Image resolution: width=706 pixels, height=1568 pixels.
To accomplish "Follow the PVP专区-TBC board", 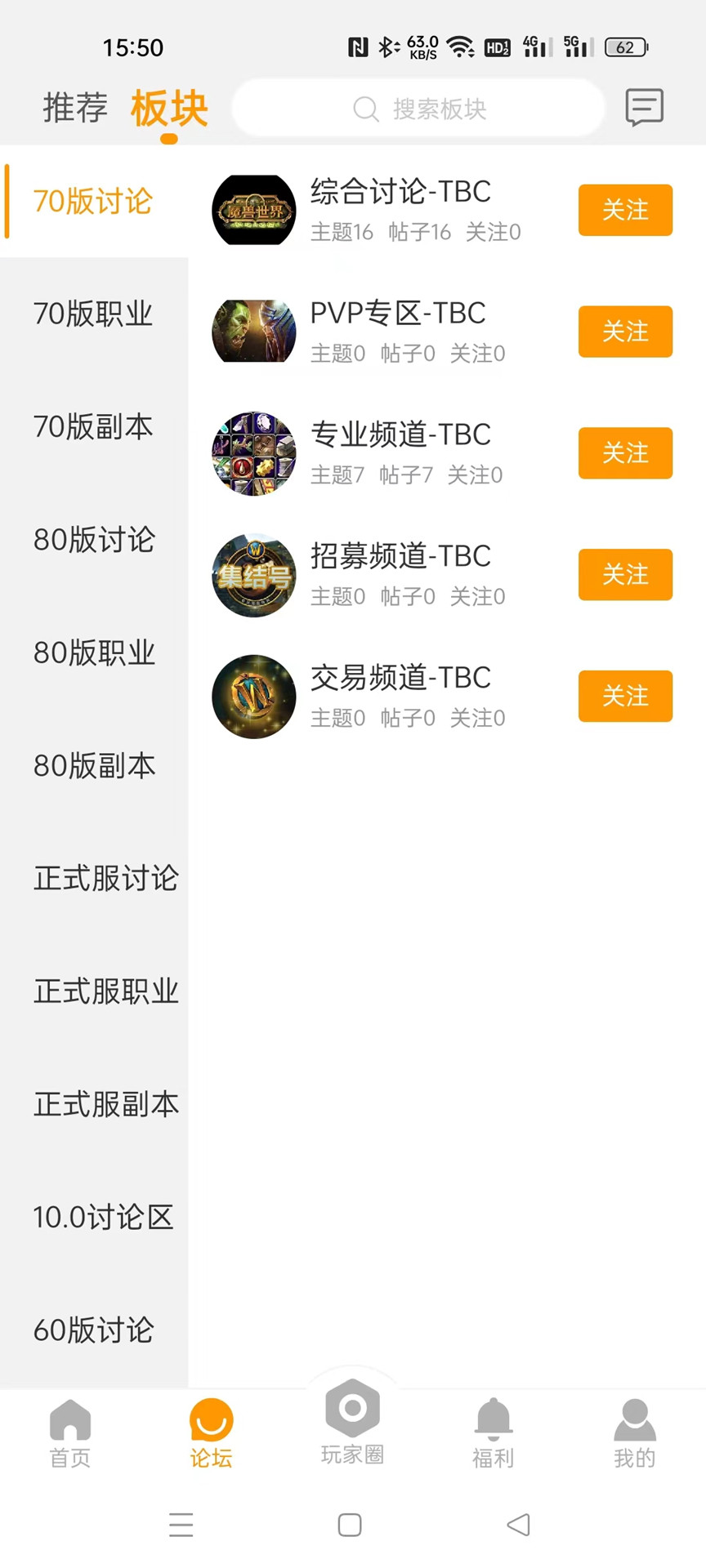I will click(624, 332).
